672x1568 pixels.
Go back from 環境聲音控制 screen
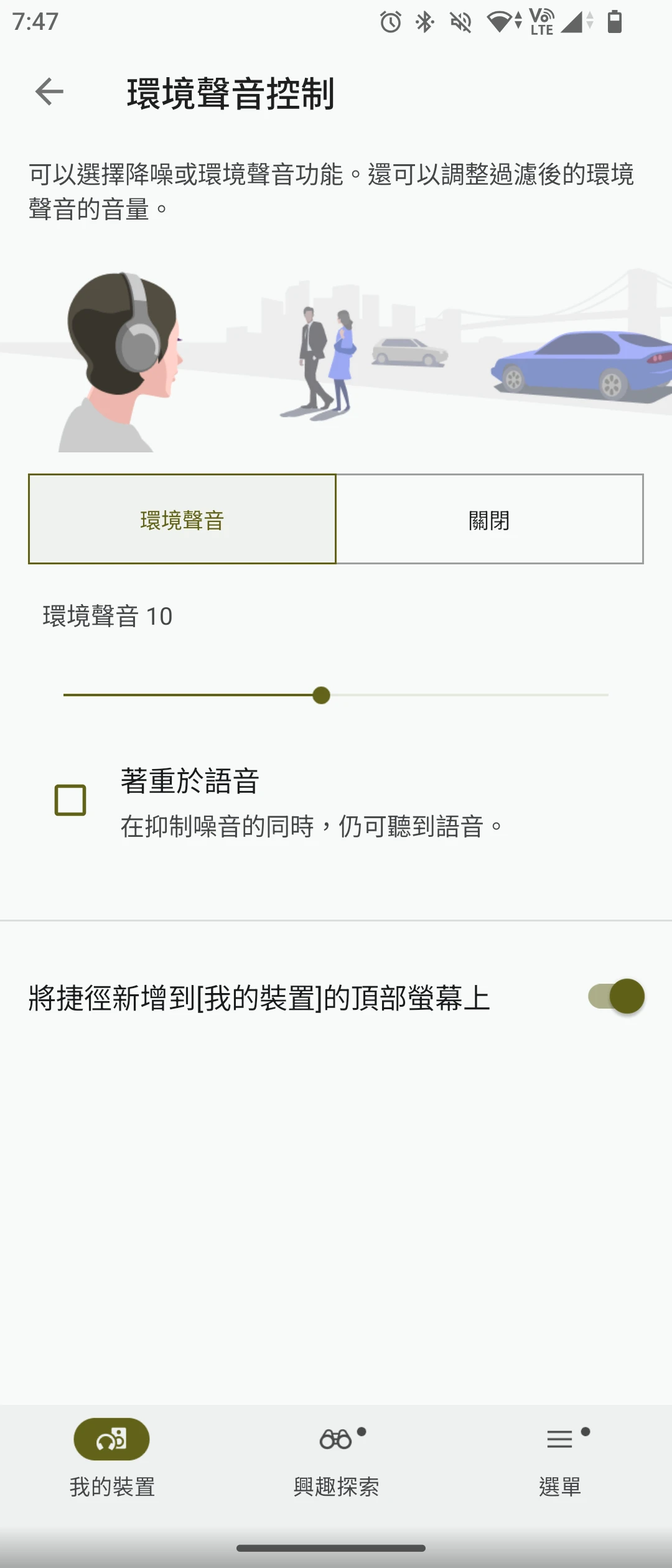tap(49, 92)
